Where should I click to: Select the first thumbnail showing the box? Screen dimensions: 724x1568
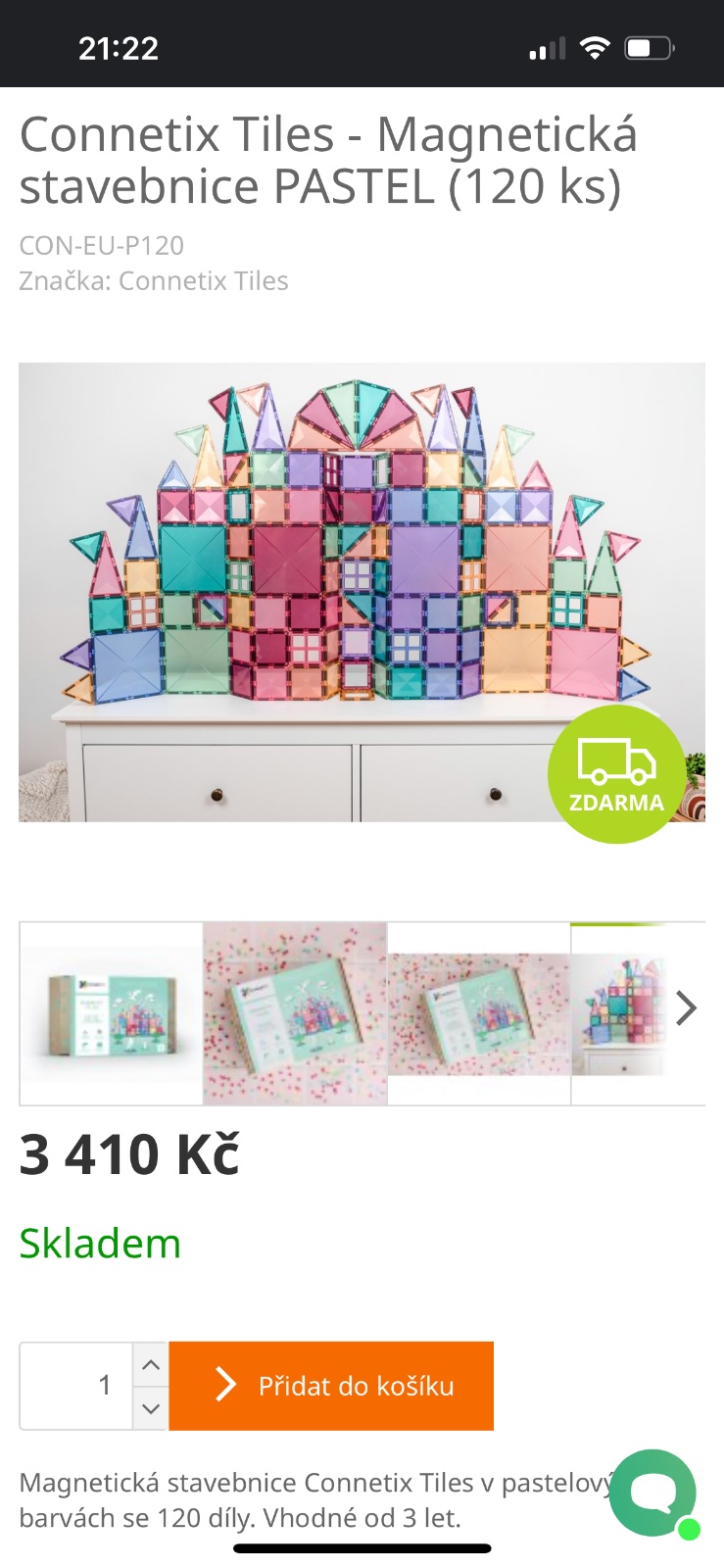click(112, 1013)
